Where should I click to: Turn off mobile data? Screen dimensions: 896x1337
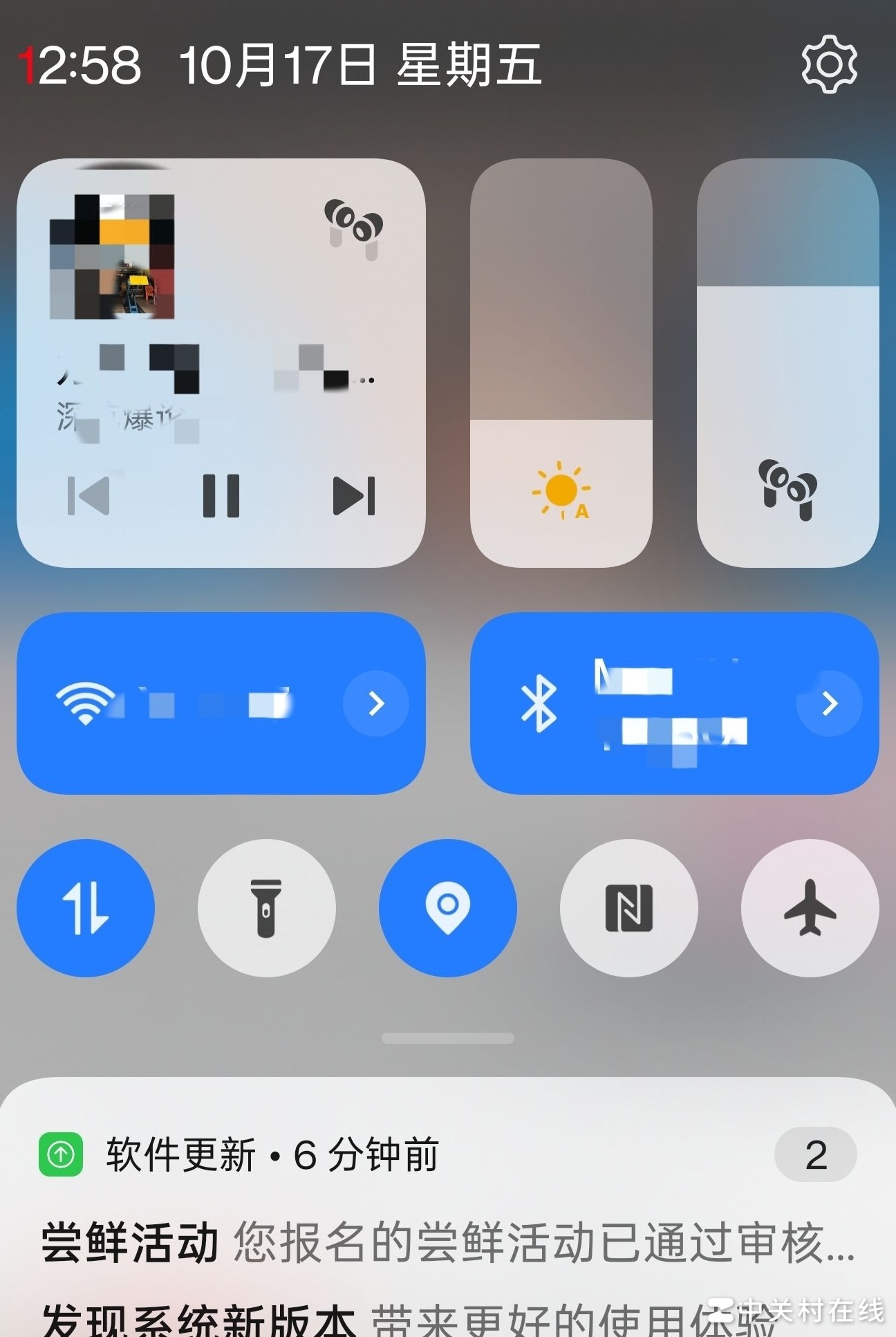click(x=86, y=907)
